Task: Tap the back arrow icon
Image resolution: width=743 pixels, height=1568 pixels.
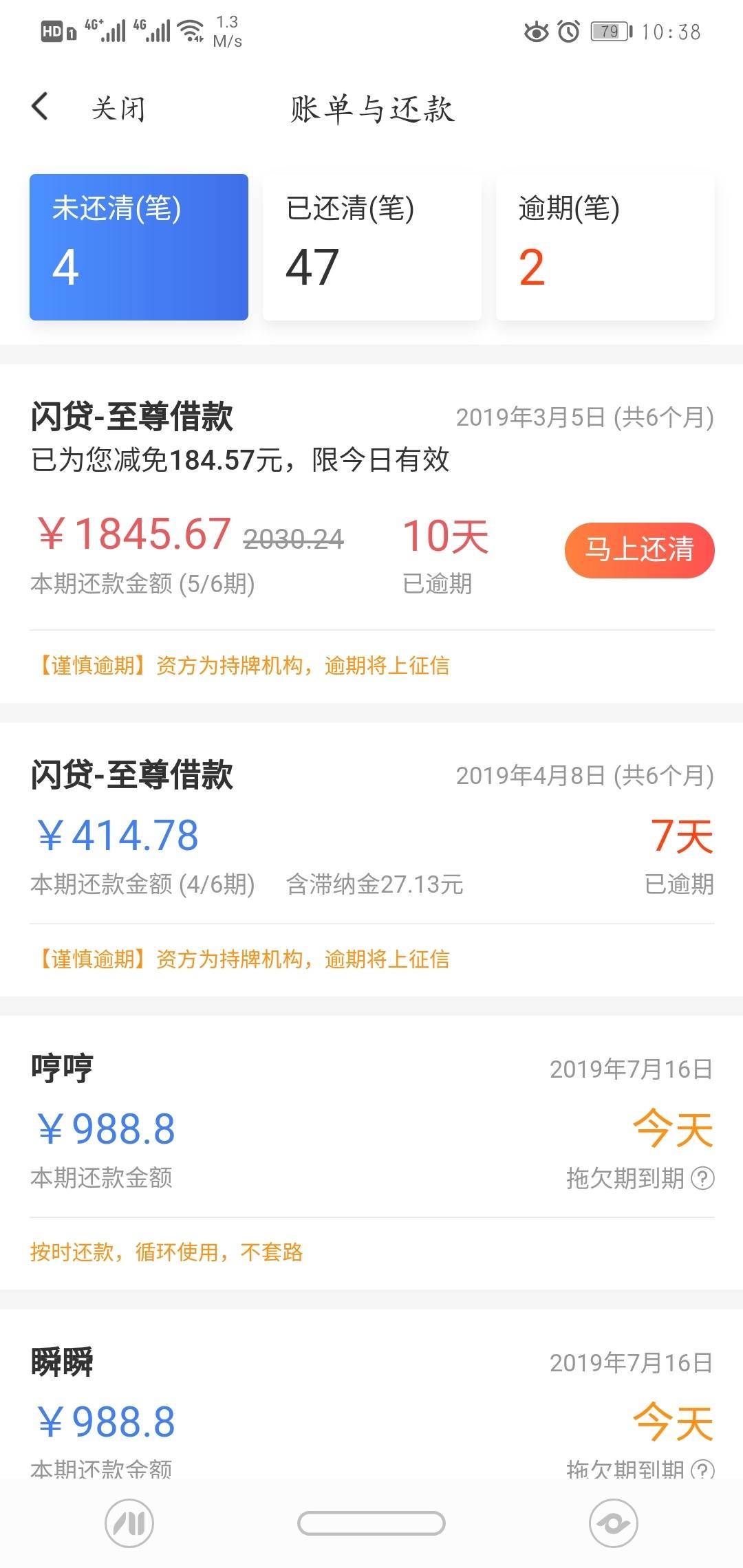Action: (41, 107)
